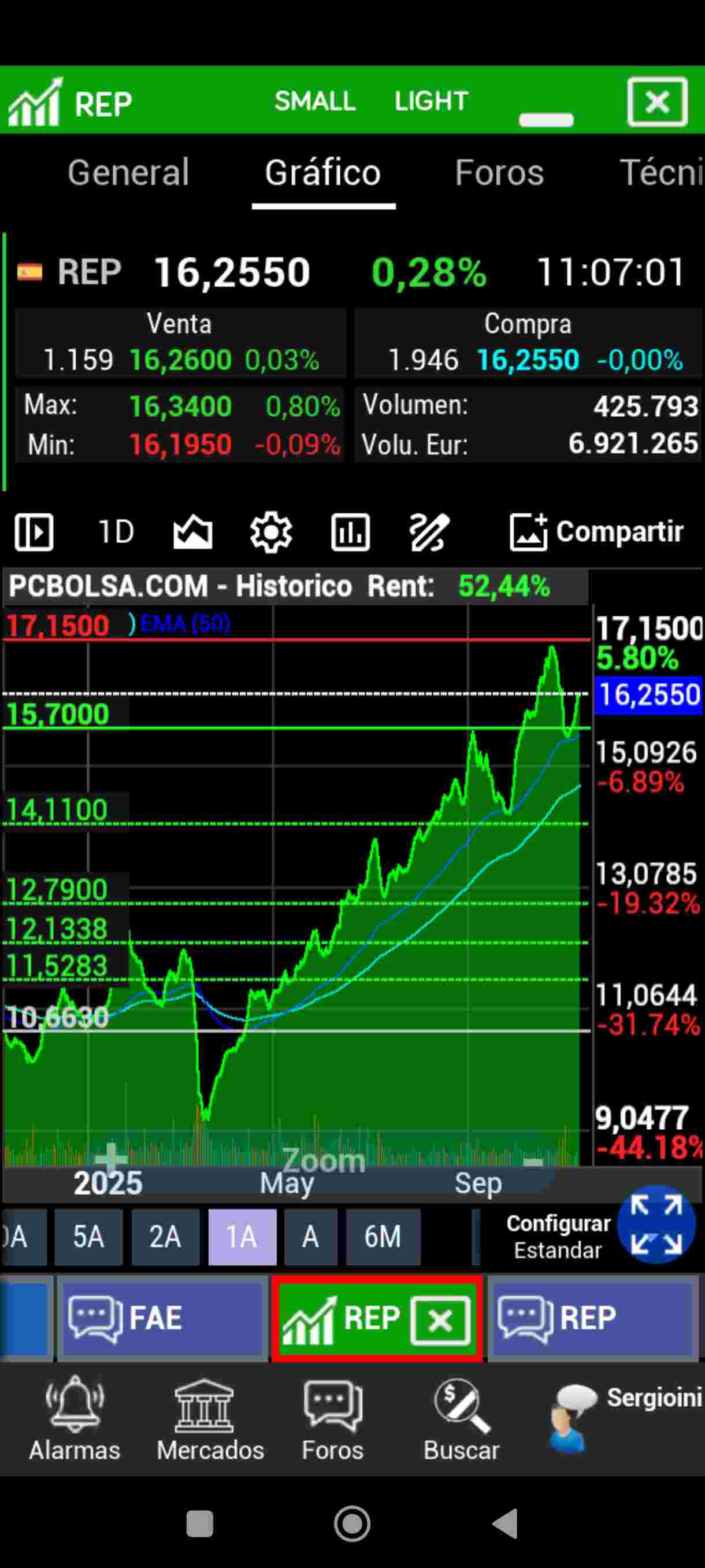The height and width of the screenshot is (1568, 705).
Task: Open chart settings via gear icon
Action: point(270,531)
